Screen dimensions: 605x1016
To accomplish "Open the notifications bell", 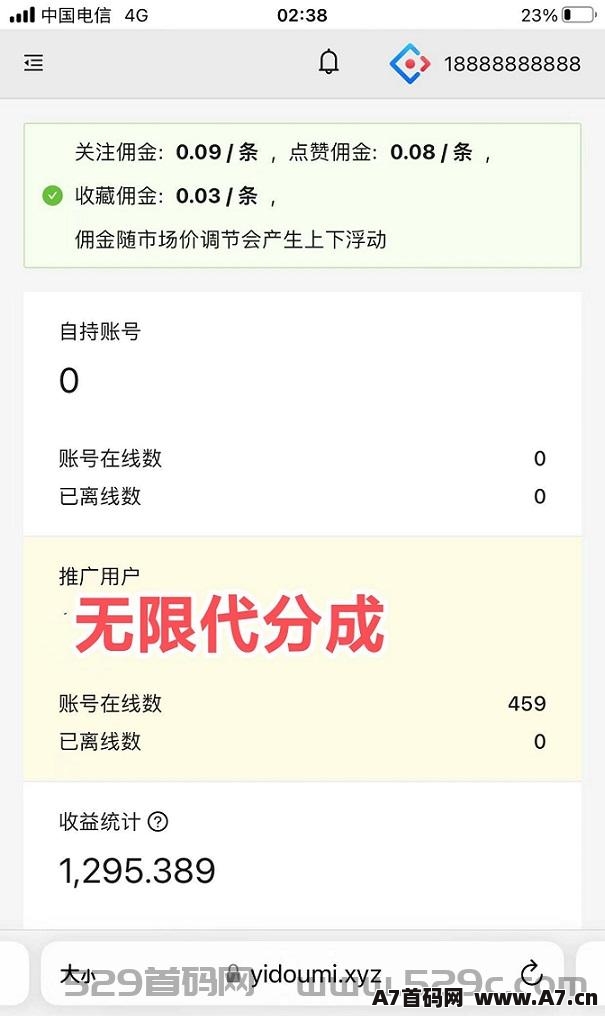I will pyautogui.click(x=329, y=62).
